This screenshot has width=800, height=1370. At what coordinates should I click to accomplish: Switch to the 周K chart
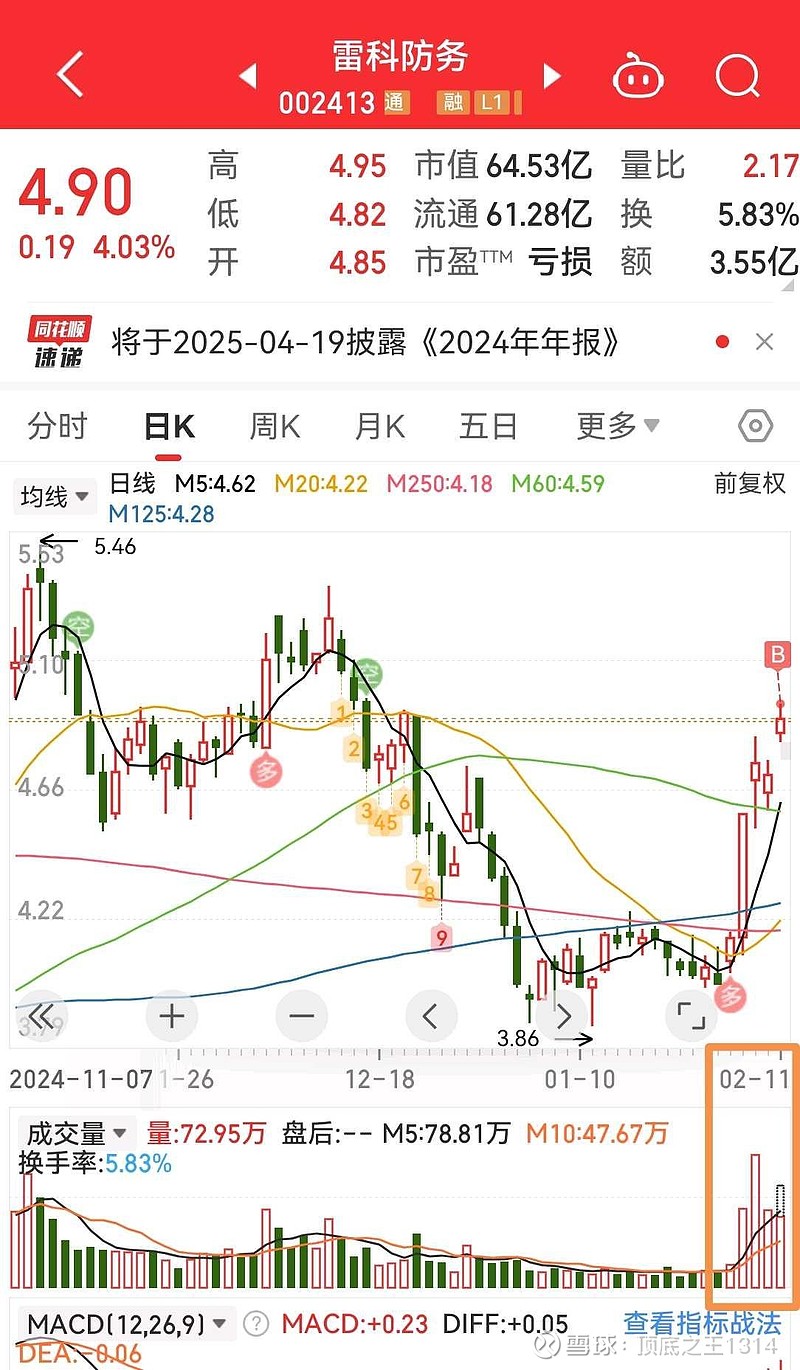pyautogui.click(x=275, y=427)
